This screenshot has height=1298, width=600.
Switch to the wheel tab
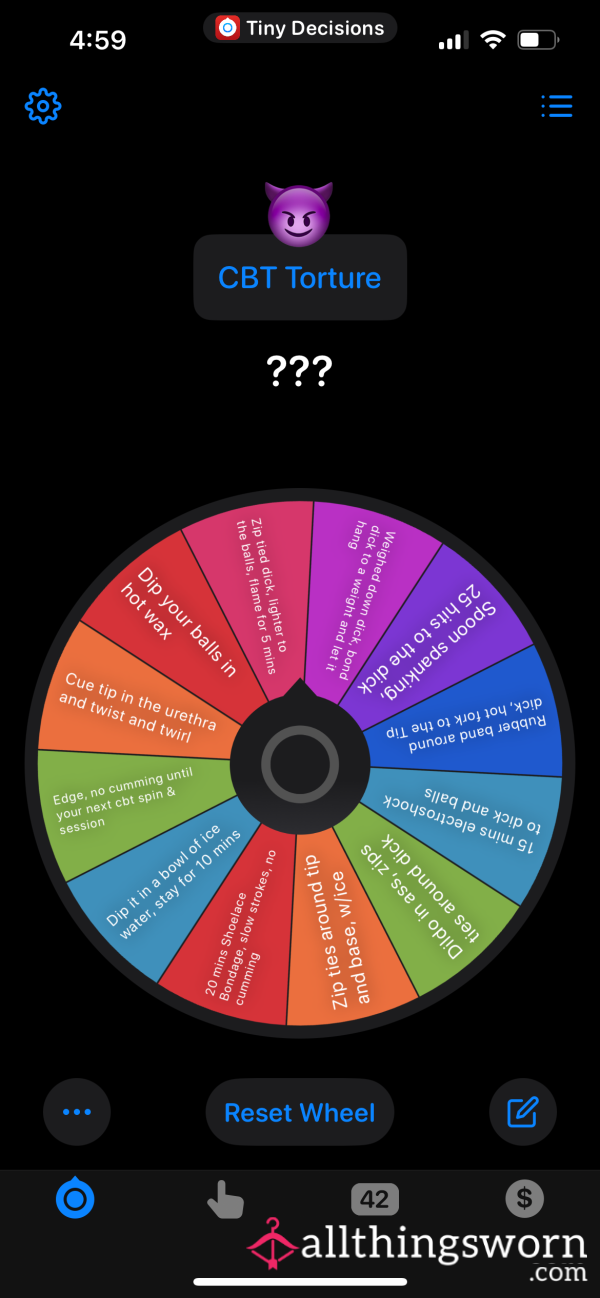pyautogui.click(x=76, y=1197)
